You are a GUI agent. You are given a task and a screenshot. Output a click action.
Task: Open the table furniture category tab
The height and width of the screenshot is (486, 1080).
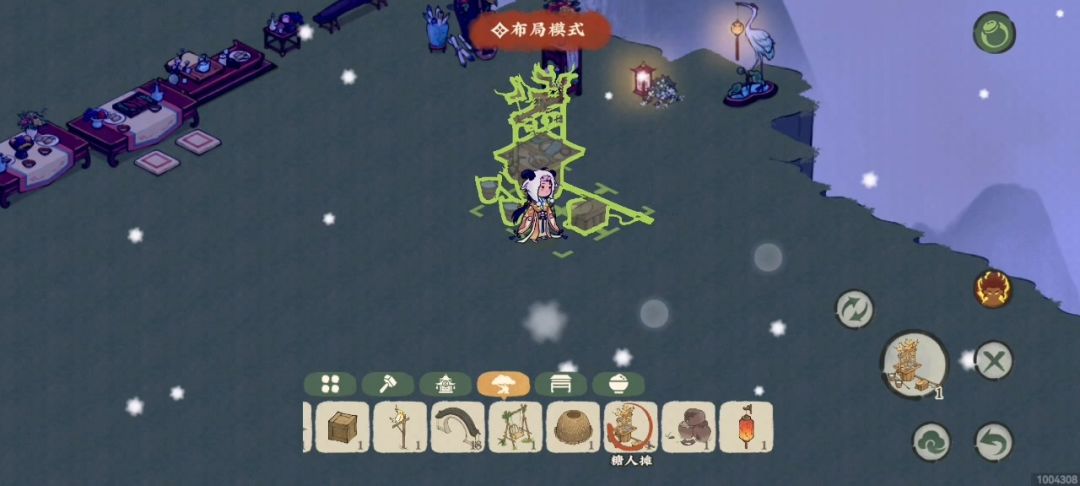click(561, 384)
